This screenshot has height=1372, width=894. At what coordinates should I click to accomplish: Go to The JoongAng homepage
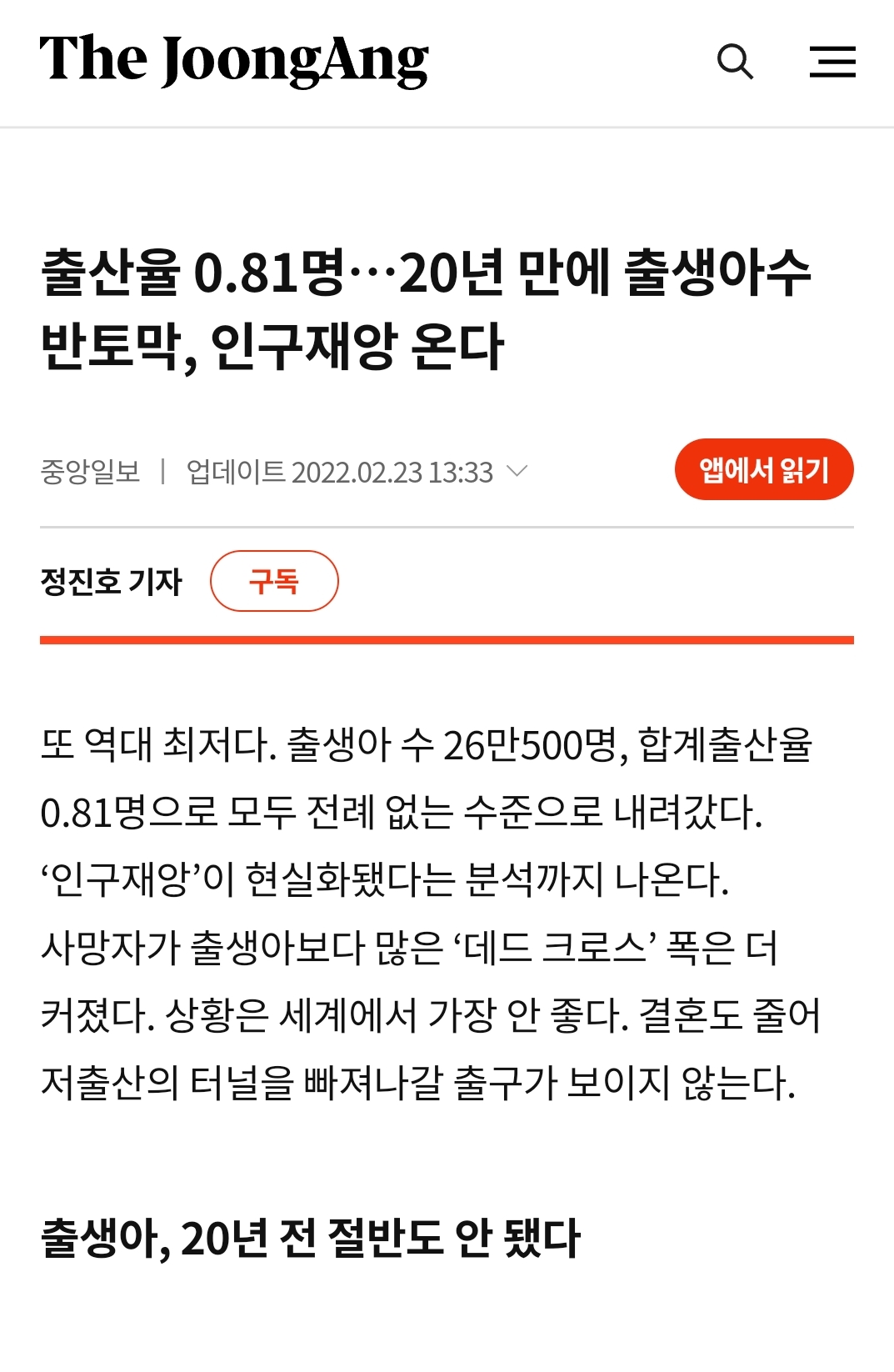click(234, 60)
